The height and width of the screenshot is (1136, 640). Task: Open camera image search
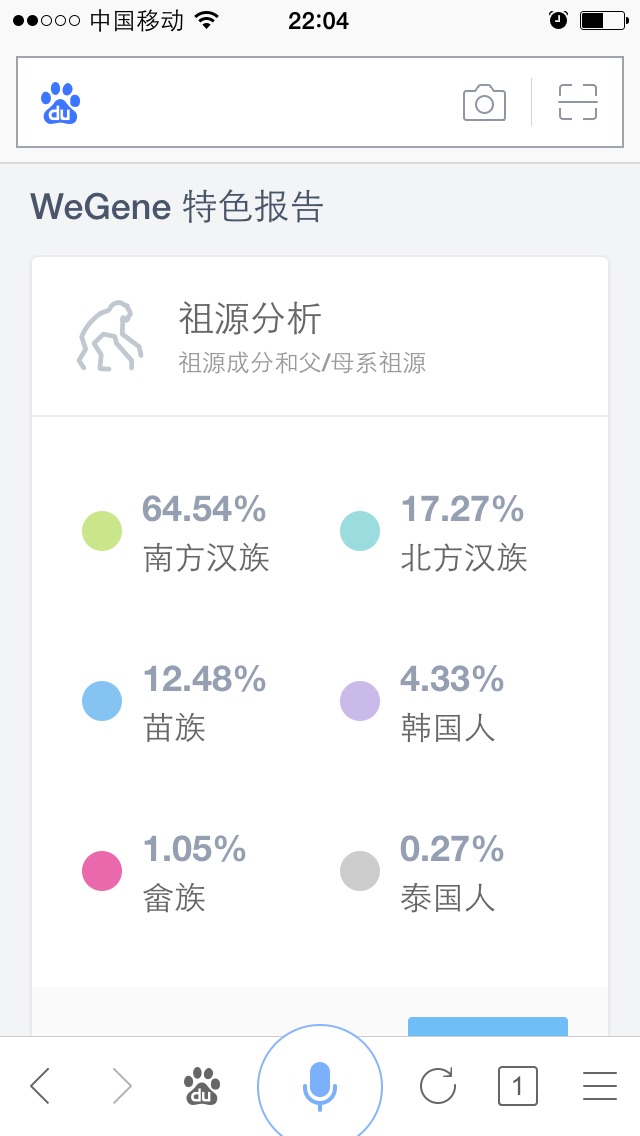tap(484, 103)
